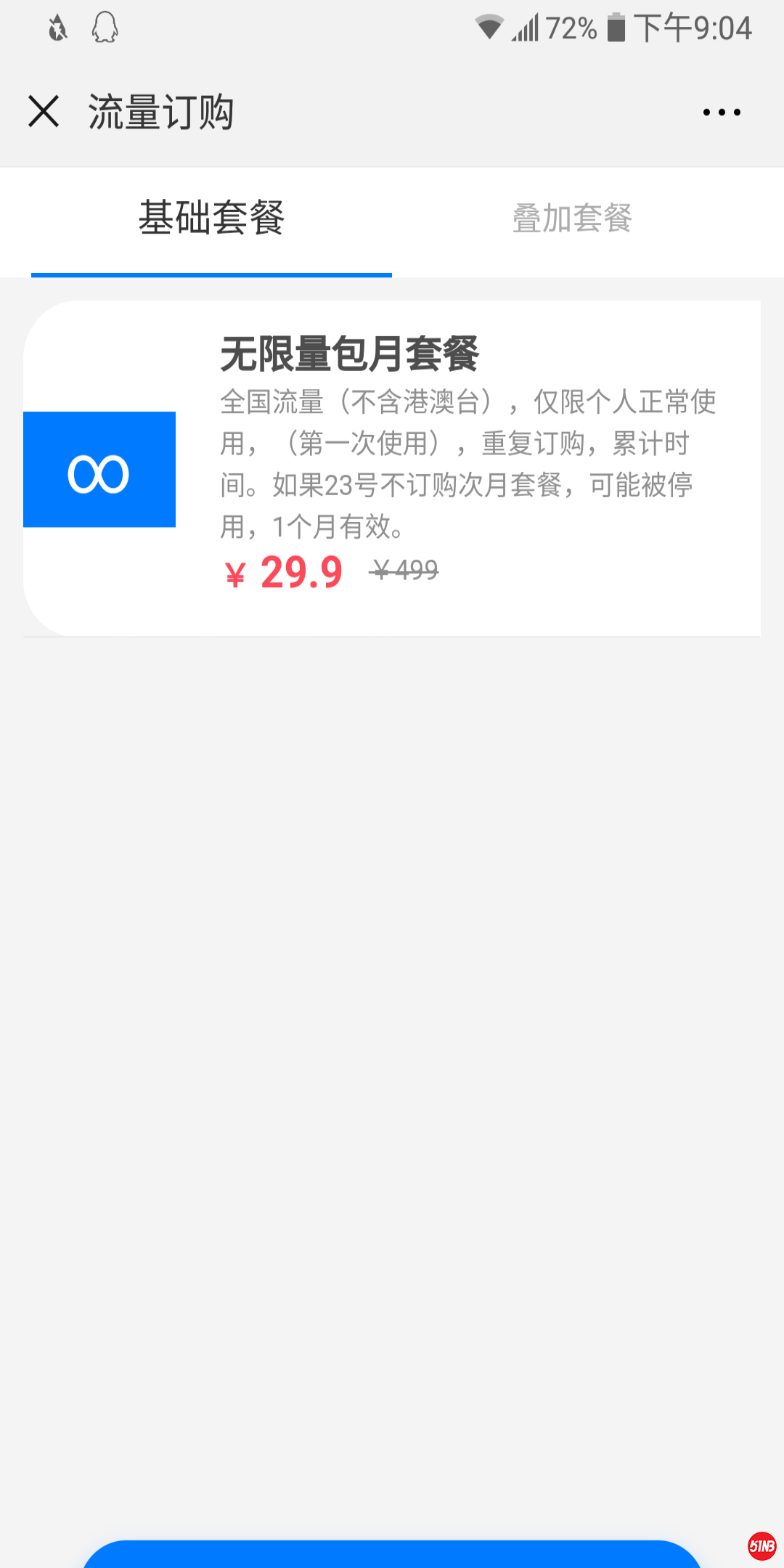
Task: Tap the Wi-Fi icon in the status bar
Action: click(492, 29)
